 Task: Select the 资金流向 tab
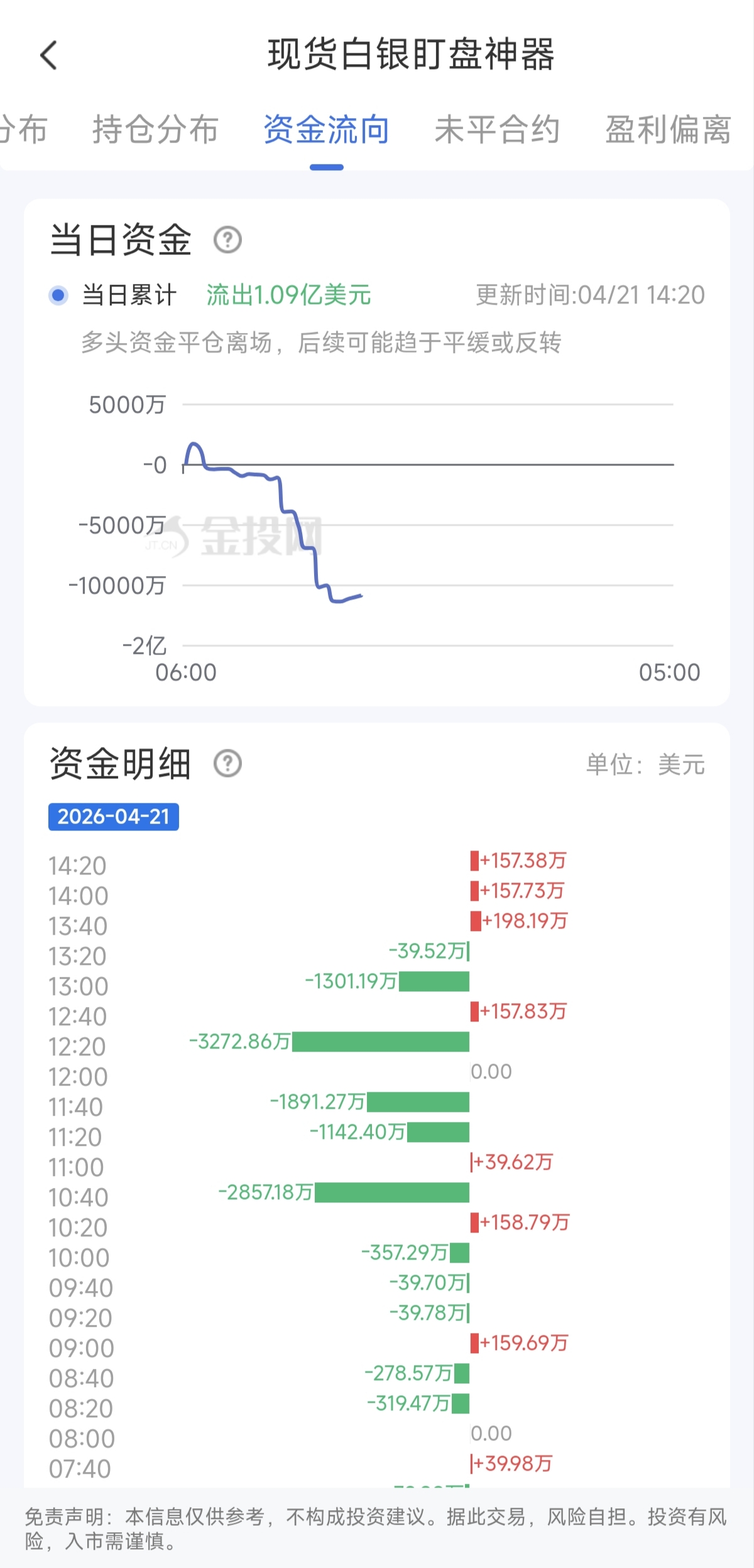(327, 130)
